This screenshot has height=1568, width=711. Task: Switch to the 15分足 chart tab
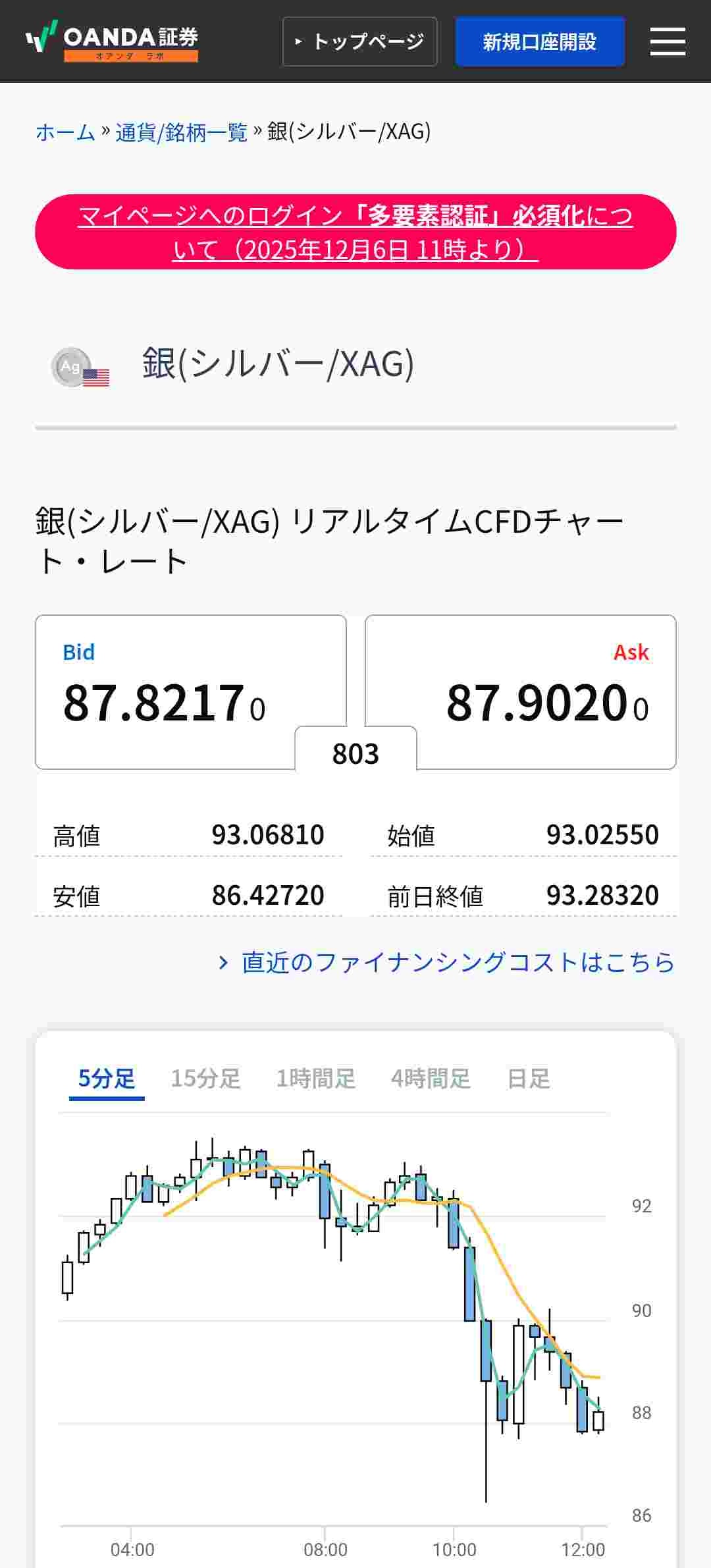point(205,1079)
